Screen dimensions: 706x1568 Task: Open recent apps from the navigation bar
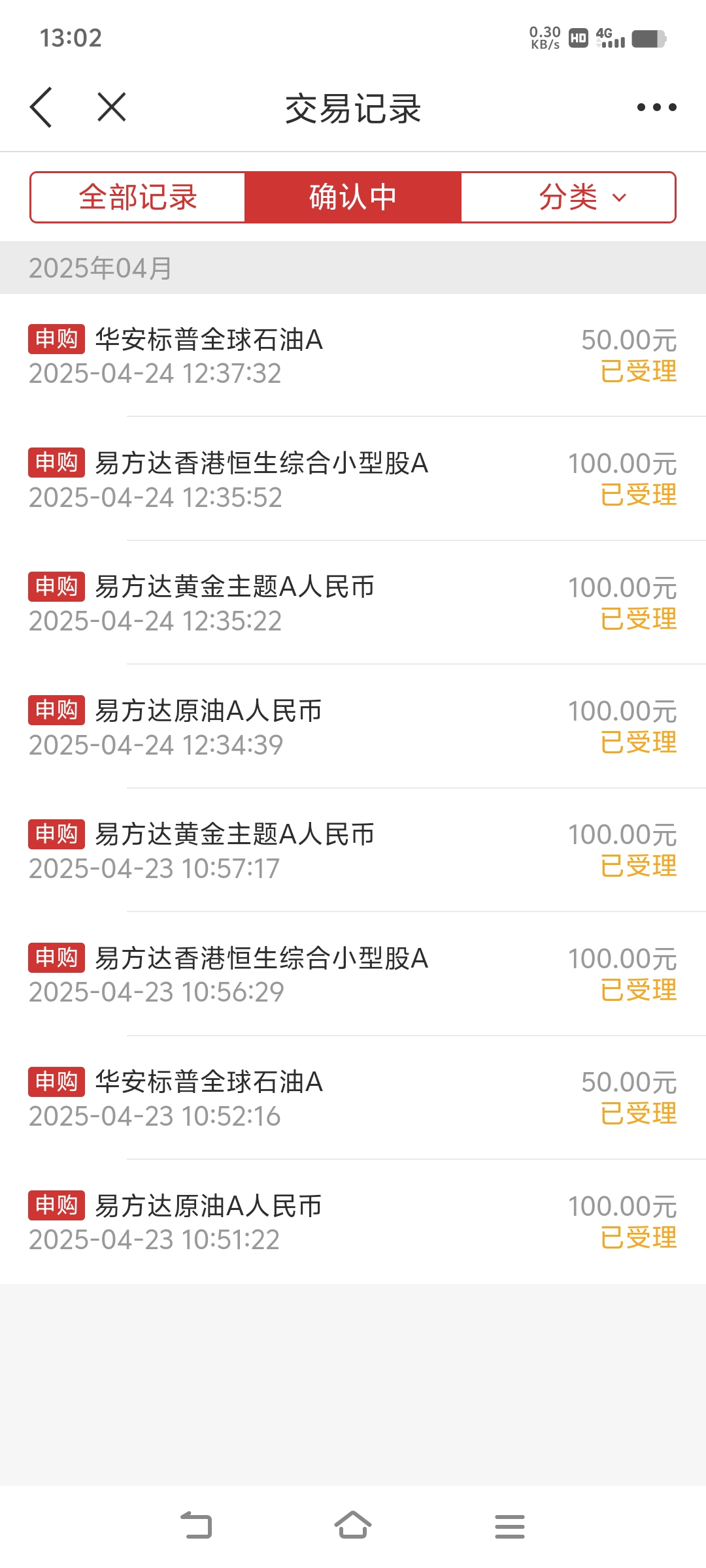(510, 1526)
